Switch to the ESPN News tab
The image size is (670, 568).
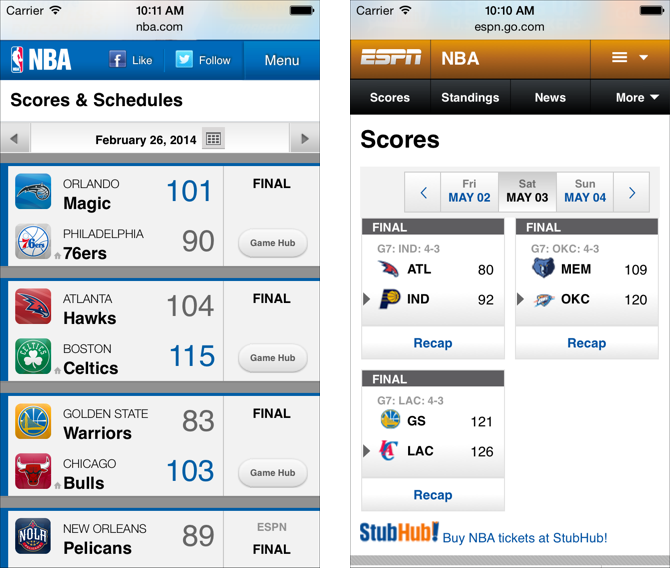550,98
